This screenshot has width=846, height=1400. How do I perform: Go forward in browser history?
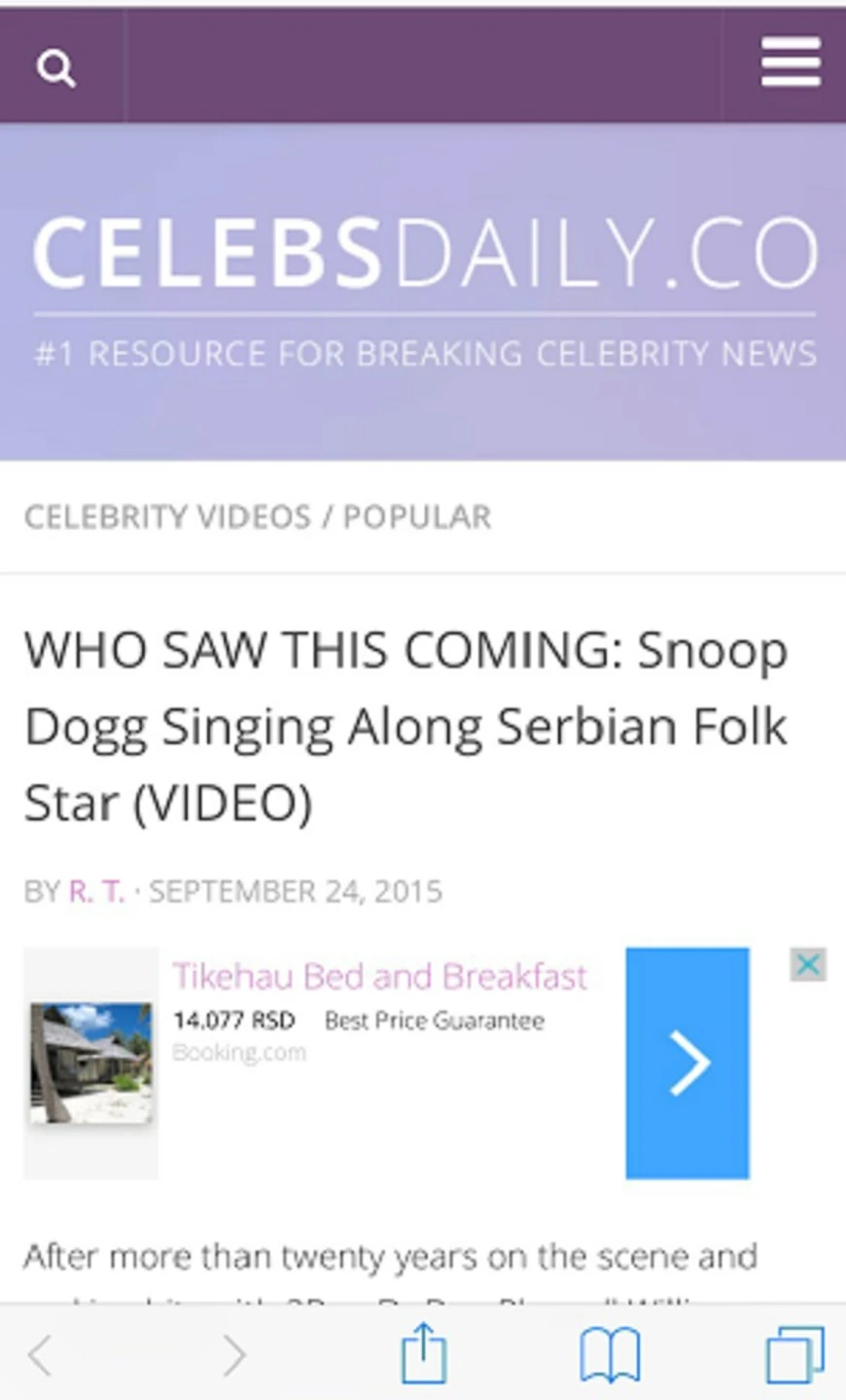pyautogui.click(x=233, y=1354)
